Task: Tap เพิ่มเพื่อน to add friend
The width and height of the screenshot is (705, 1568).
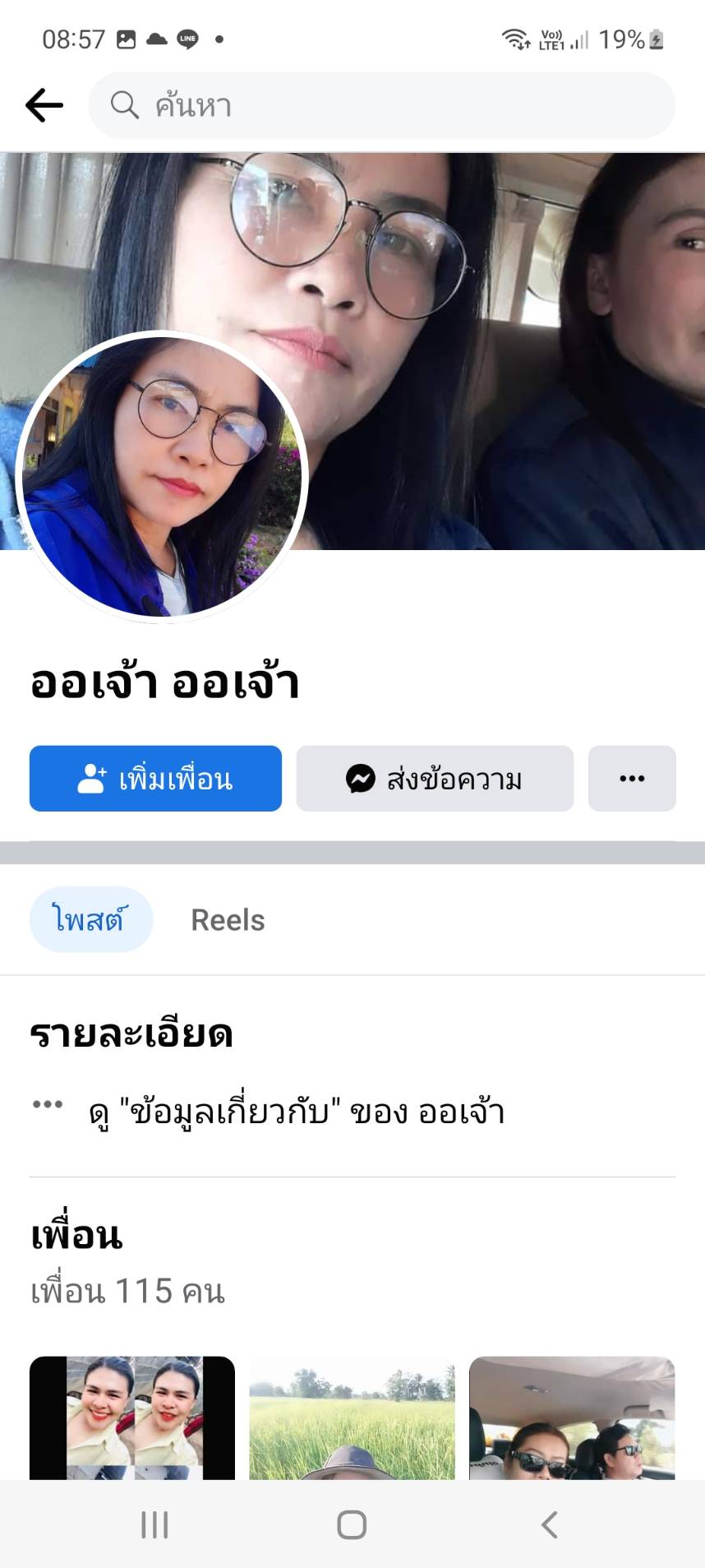Action: (x=155, y=778)
